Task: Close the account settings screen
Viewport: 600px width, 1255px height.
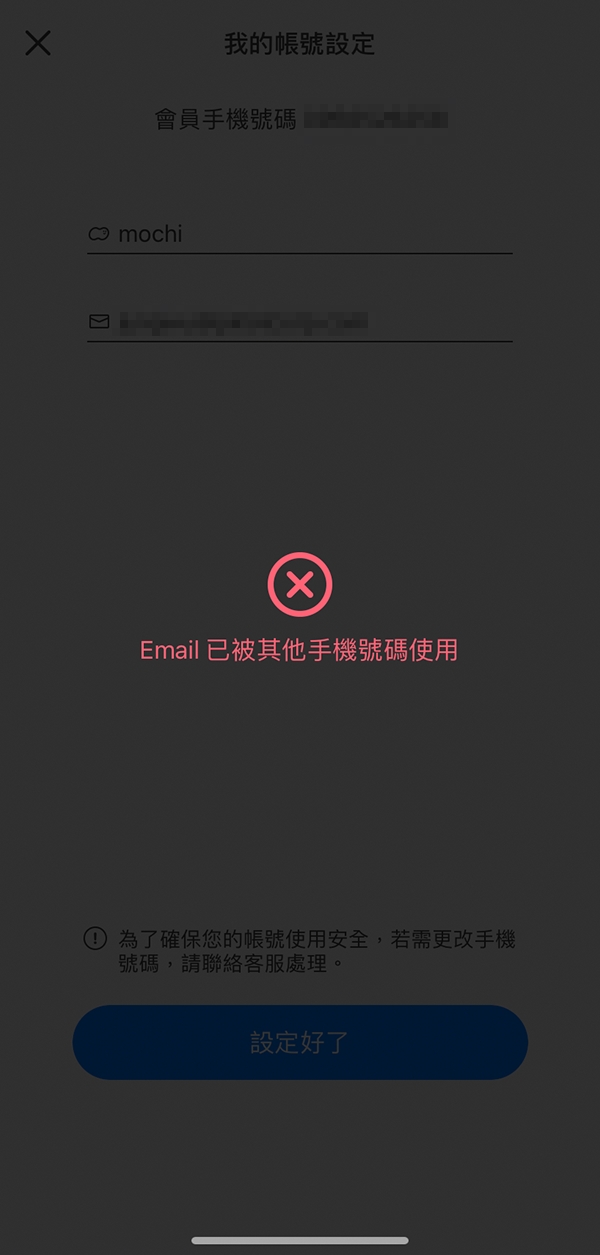Action: click(38, 43)
